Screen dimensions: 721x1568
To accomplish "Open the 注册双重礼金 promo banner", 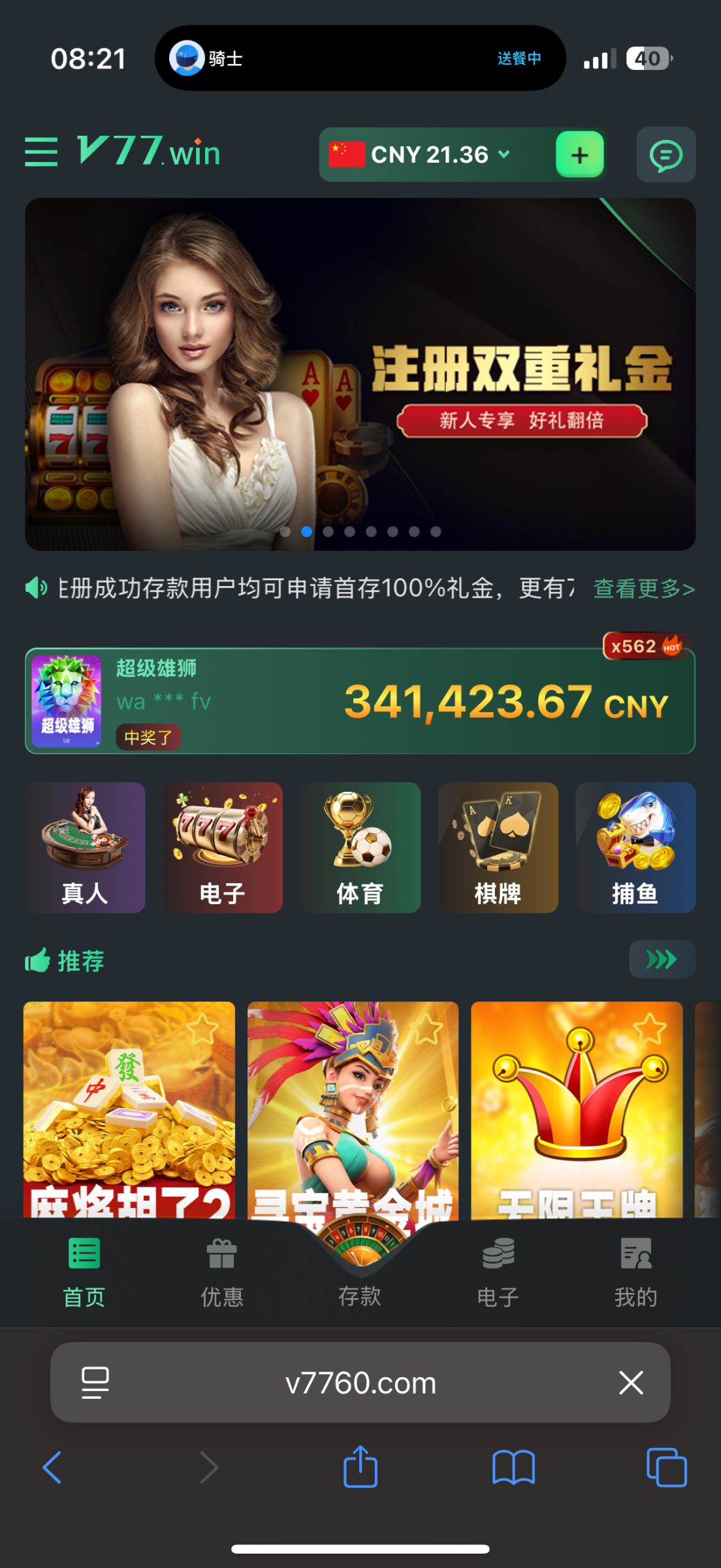I will tap(360, 374).
